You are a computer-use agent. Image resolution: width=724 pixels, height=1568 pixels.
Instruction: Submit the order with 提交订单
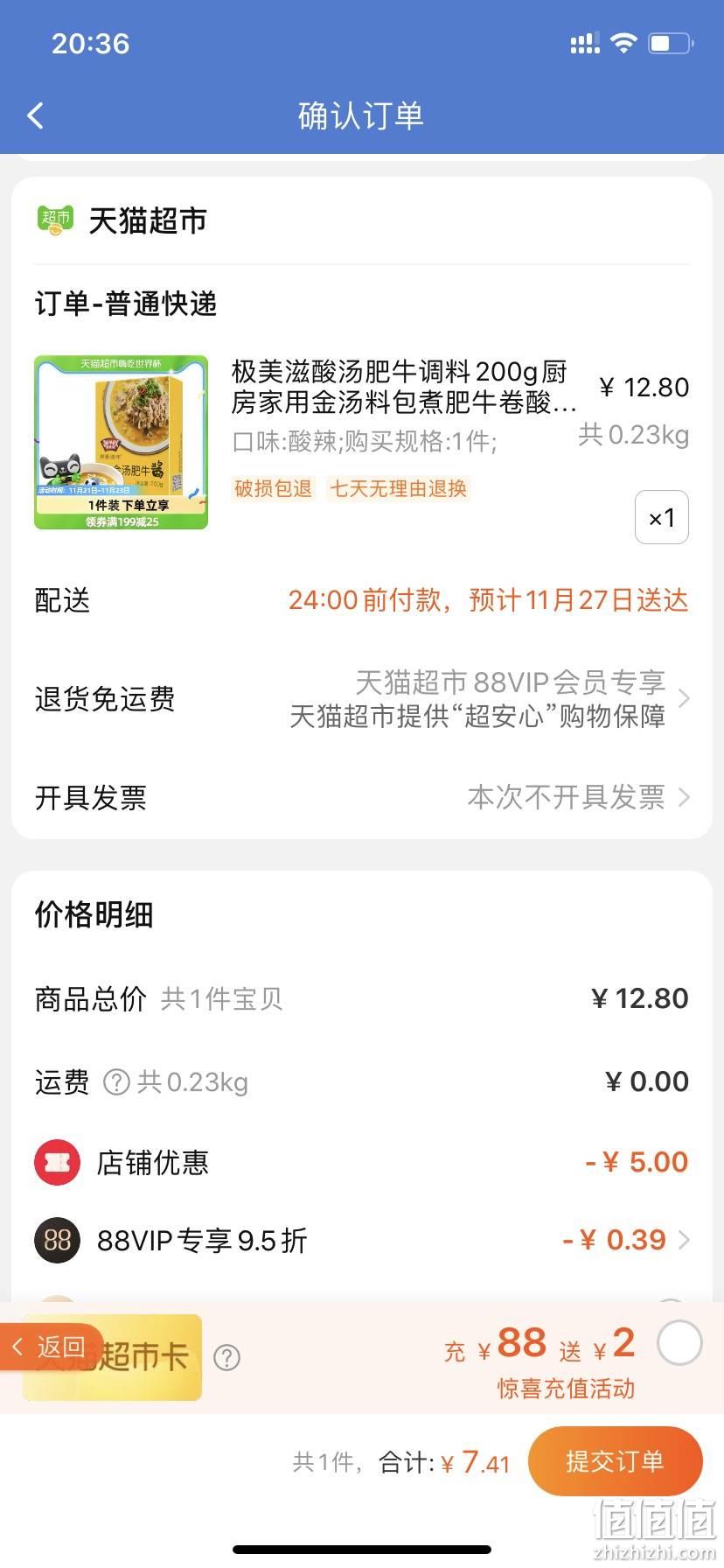point(615,1461)
